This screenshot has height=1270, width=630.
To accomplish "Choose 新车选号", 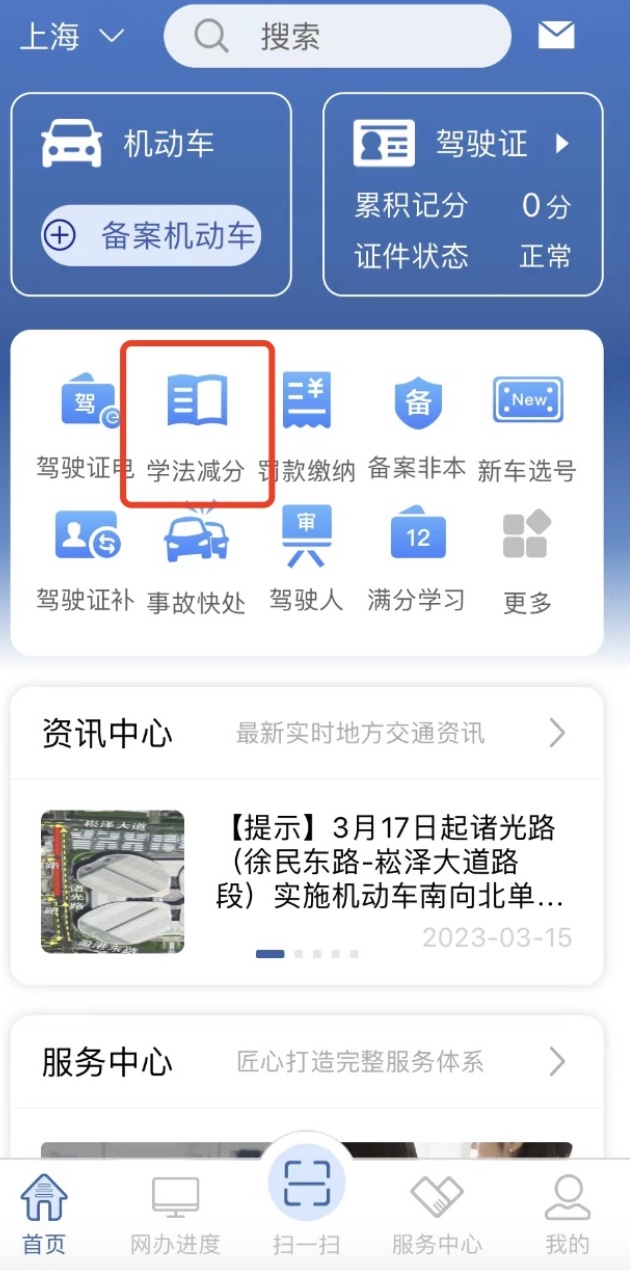I will [x=527, y=425].
